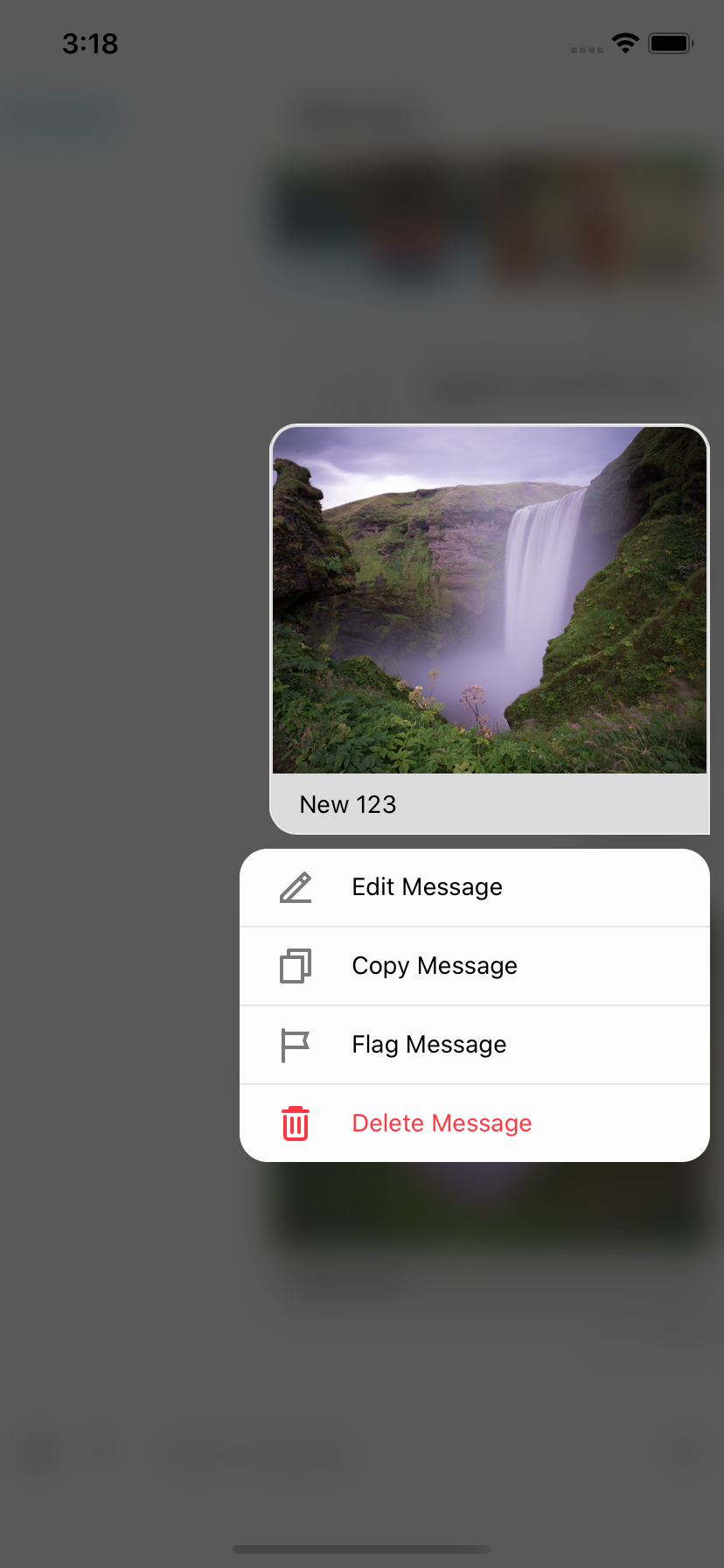Open the waterfall photo attachment

click(490, 600)
